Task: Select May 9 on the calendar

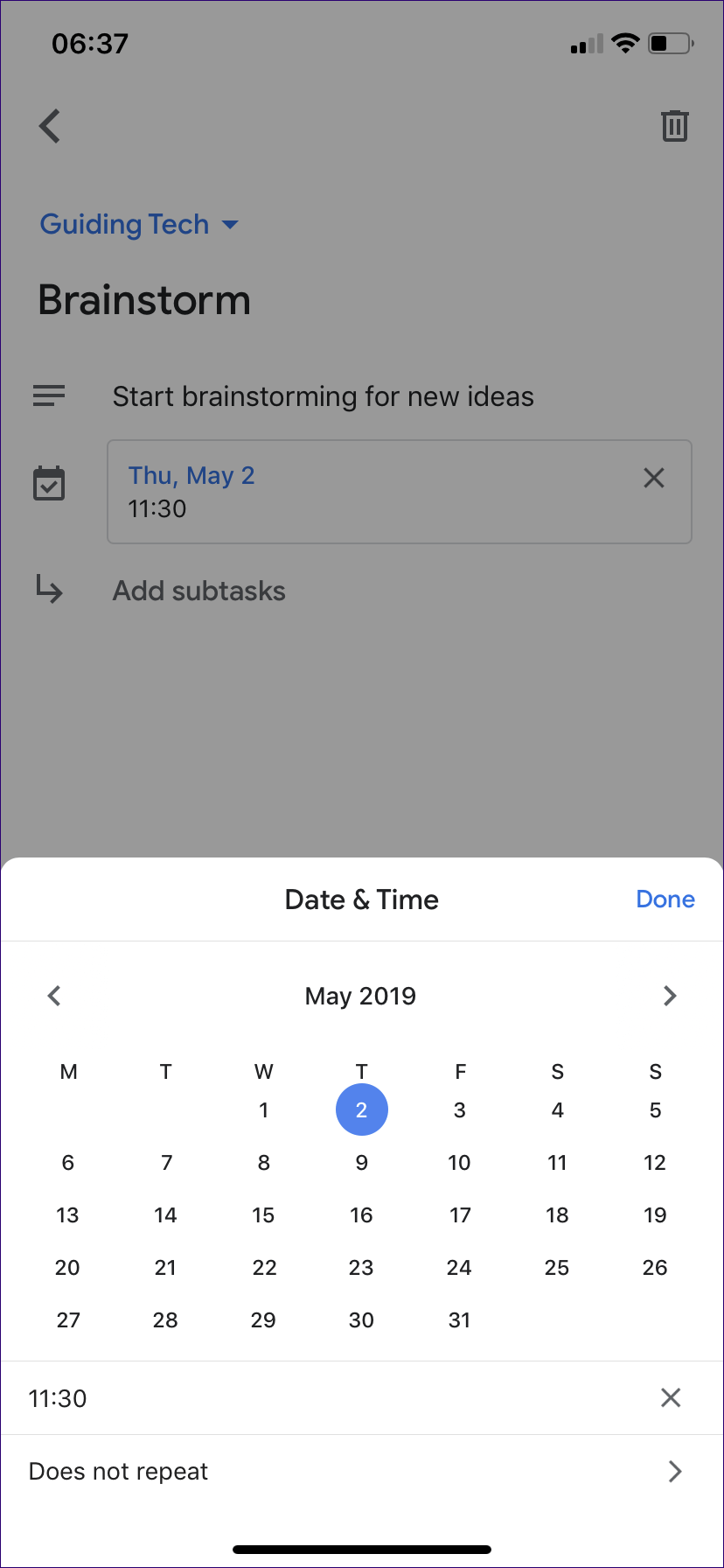Action: 361,1163
